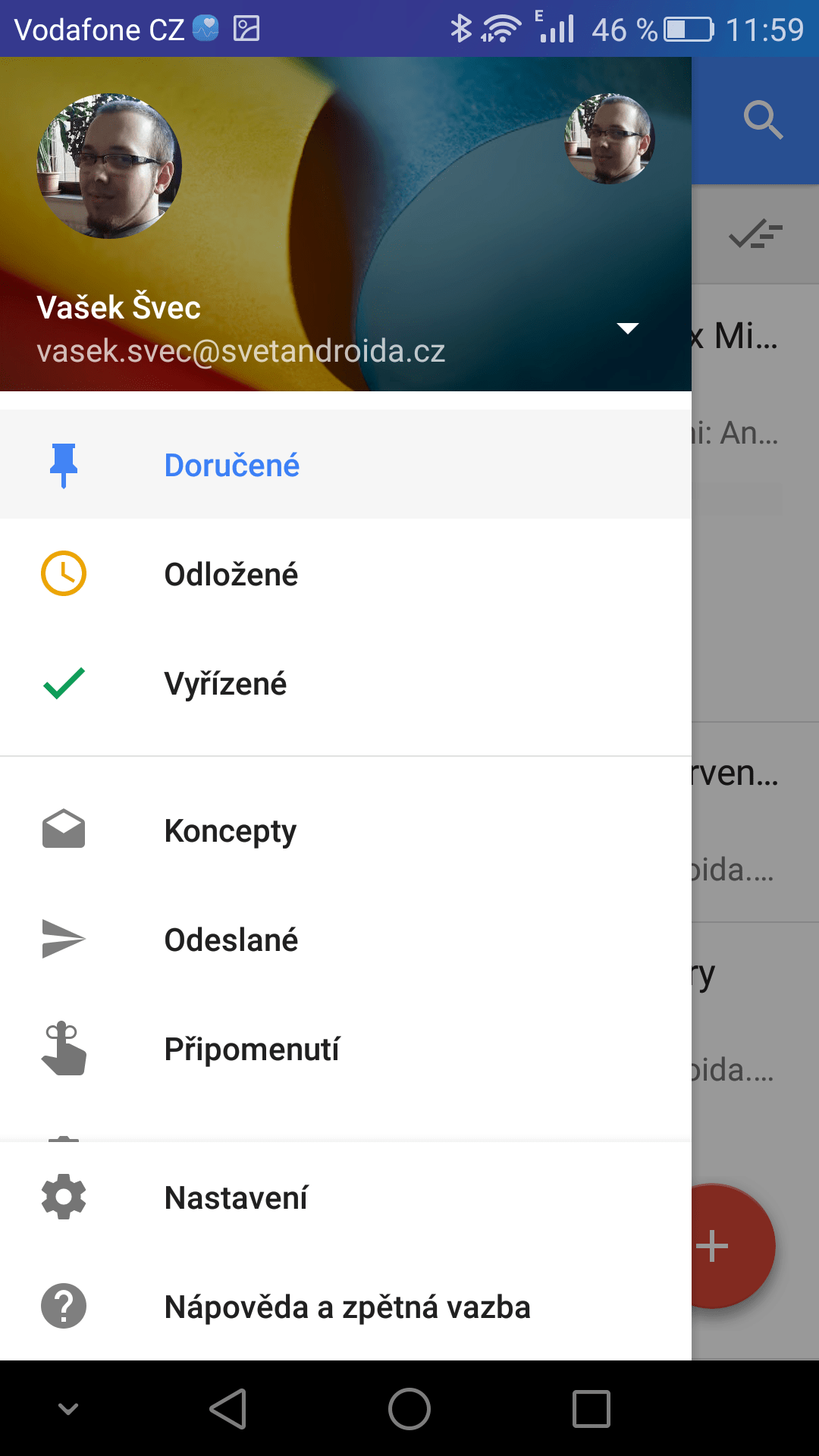This screenshot has height=1456, width=819.
Task: Open Nápověda a zpětná vazba
Action: coord(346,1307)
